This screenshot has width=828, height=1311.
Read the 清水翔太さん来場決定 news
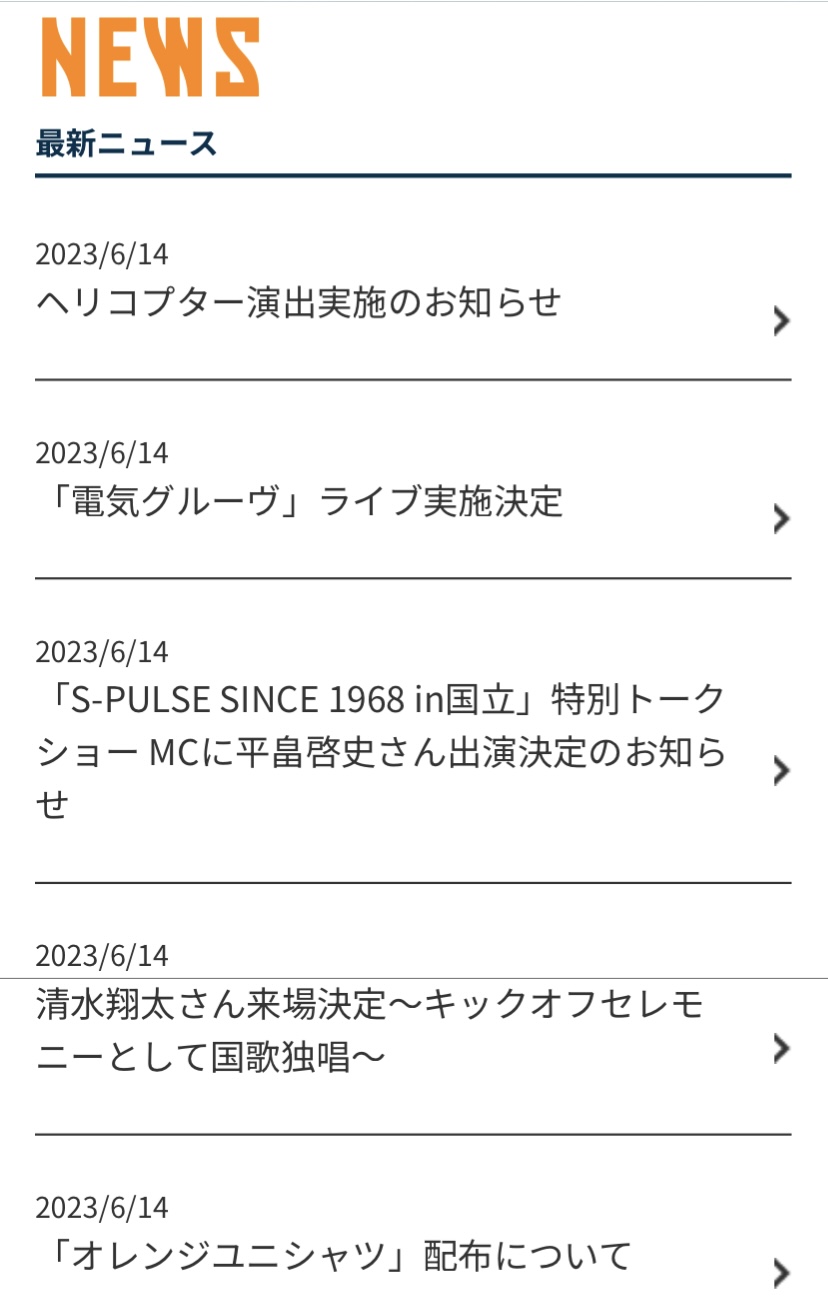pyautogui.click(x=370, y=1030)
